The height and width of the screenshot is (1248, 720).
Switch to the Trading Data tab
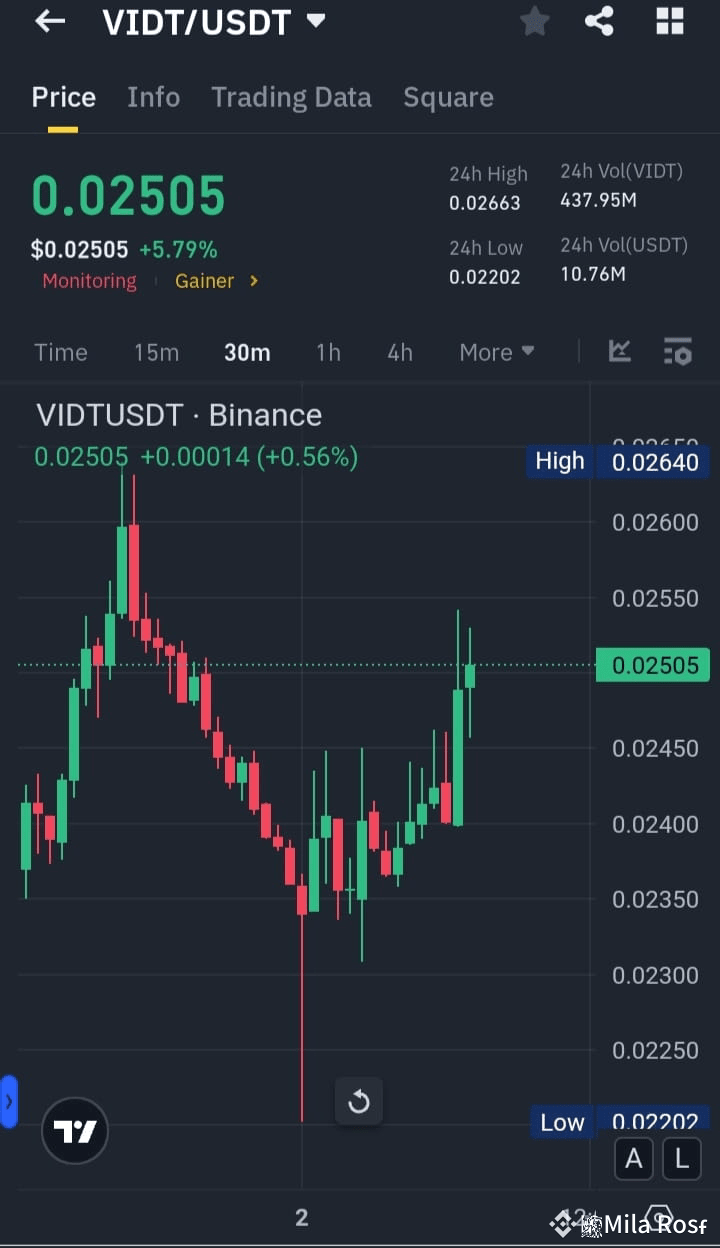click(291, 97)
